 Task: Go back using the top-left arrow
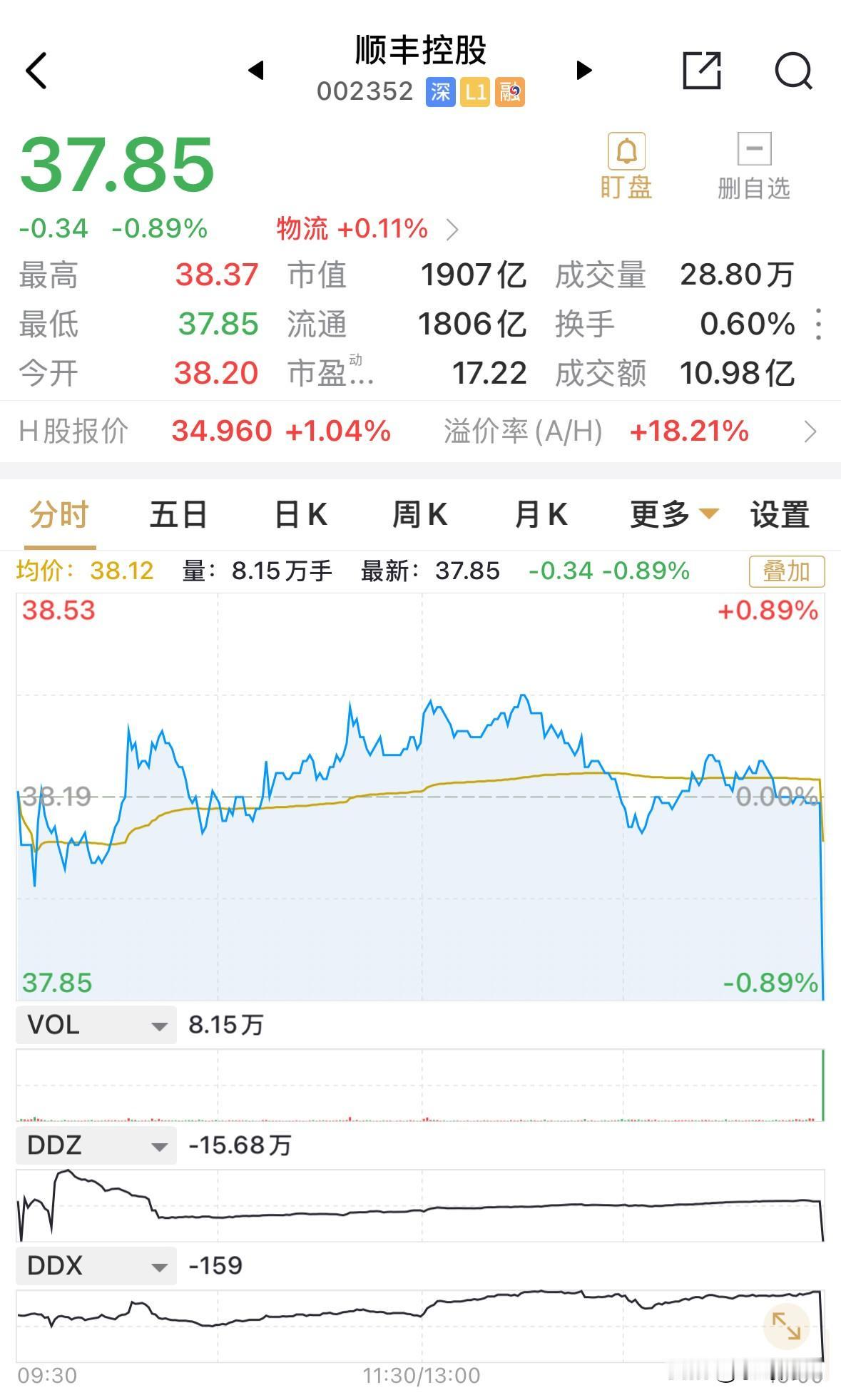coord(36,71)
